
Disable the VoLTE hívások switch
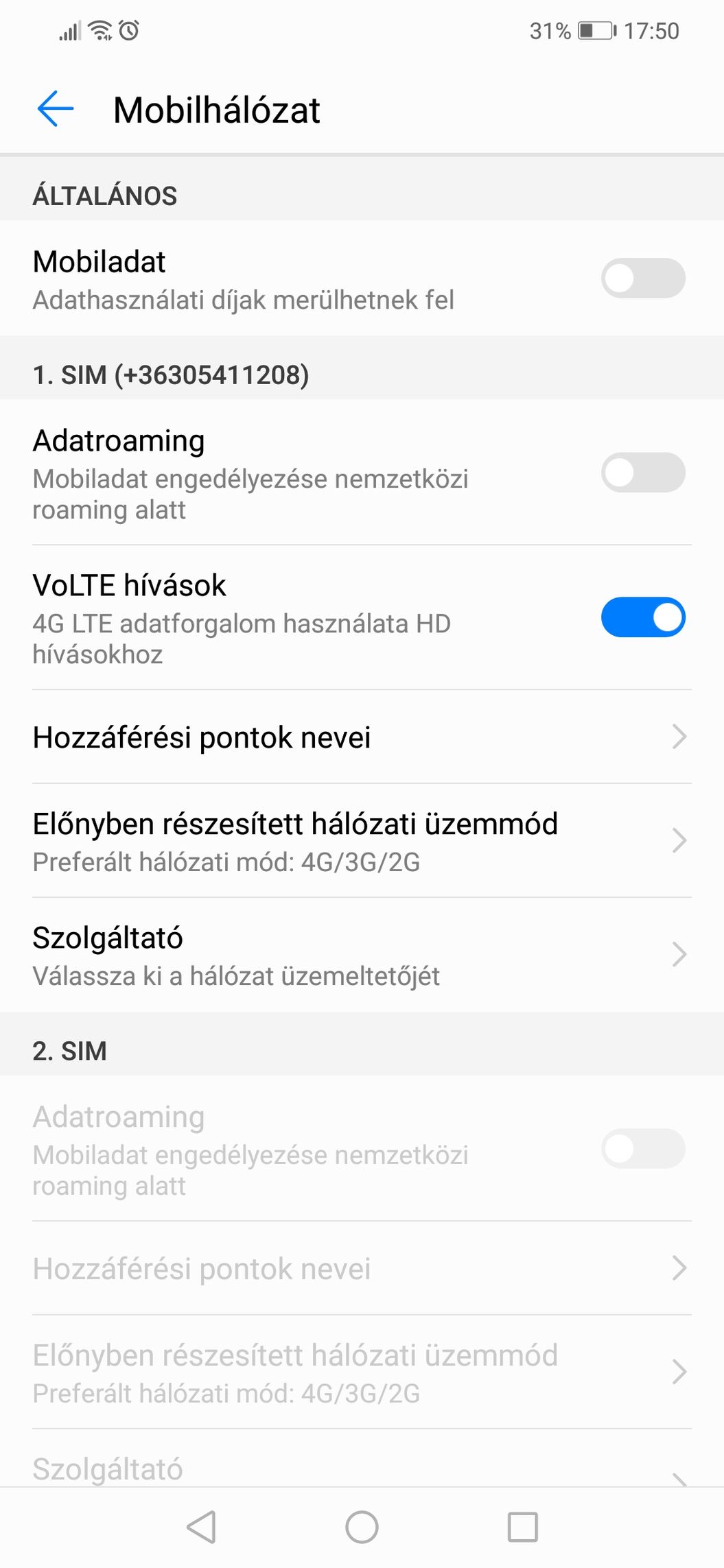[643, 617]
